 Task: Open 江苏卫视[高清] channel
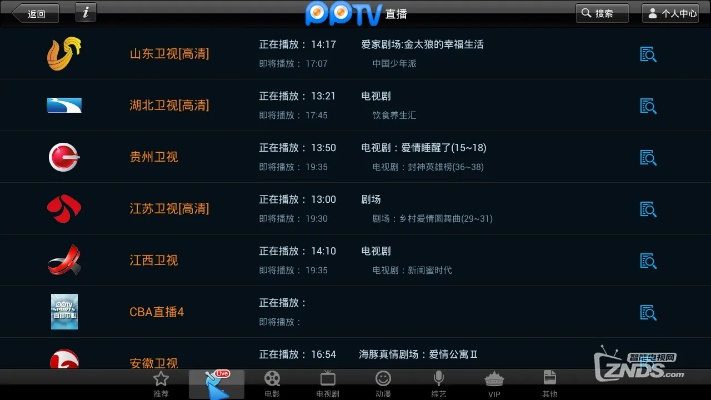click(169, 209)
